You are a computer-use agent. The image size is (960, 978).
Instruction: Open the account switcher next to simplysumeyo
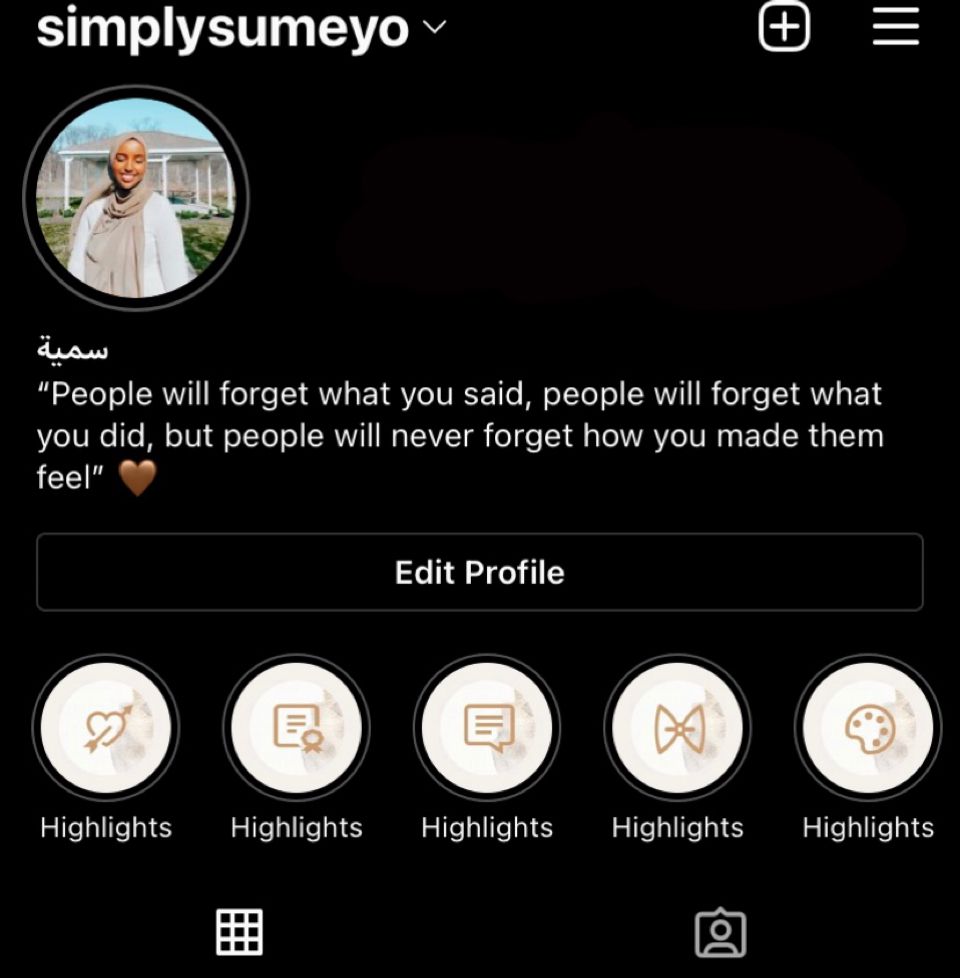[434, 29]
